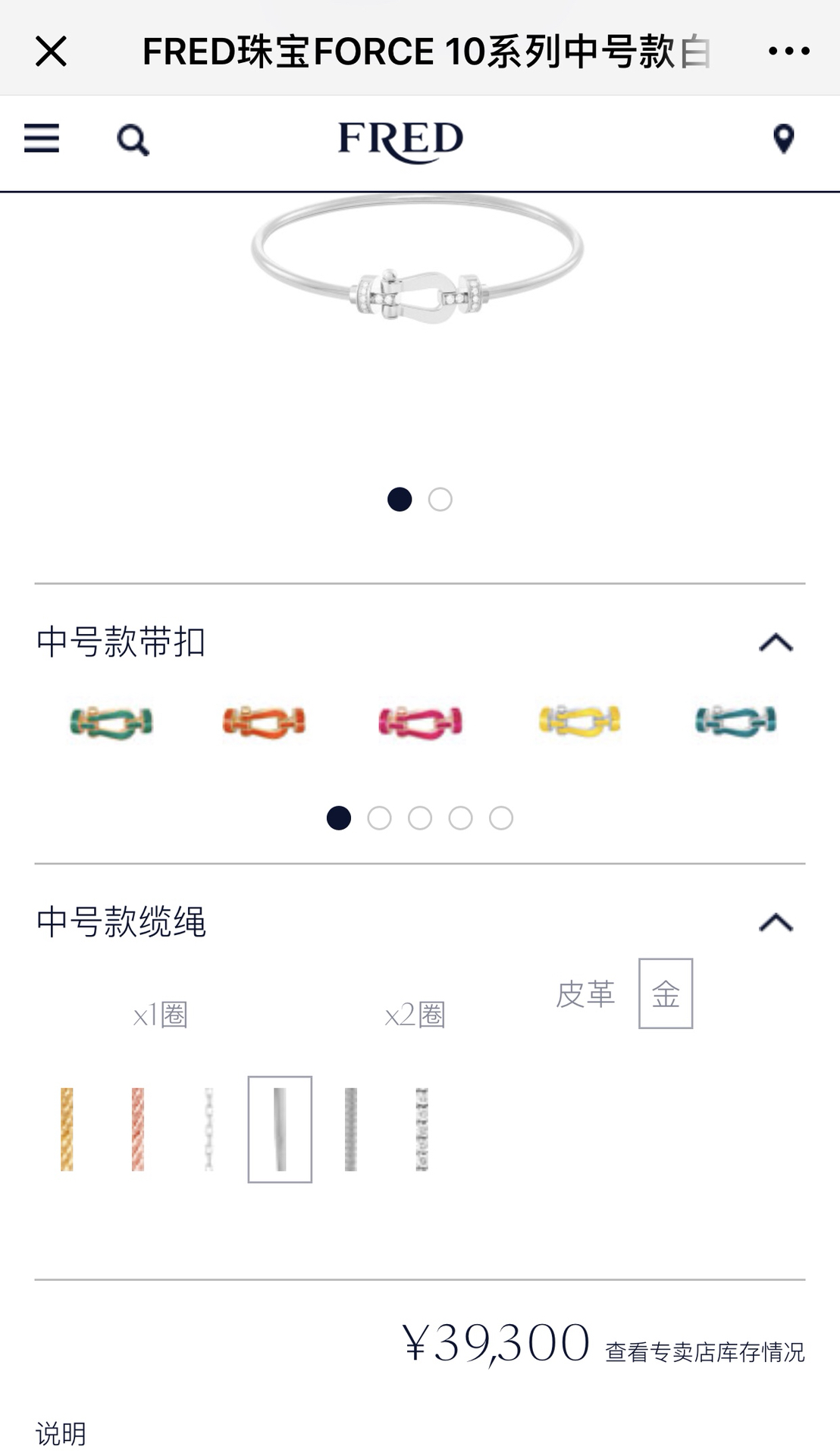Pick the grey textured x2圈 cable
840x1456 pixels.
click(x=350, y=1129)
